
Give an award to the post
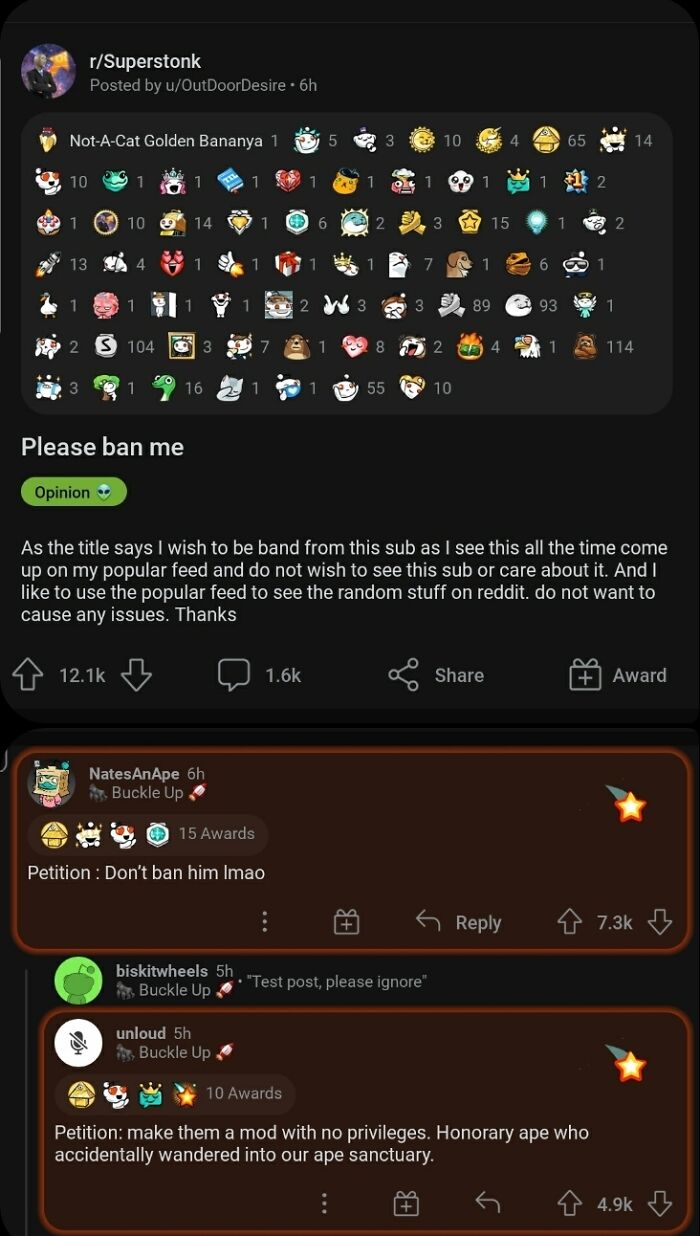[x=617, y=676]
